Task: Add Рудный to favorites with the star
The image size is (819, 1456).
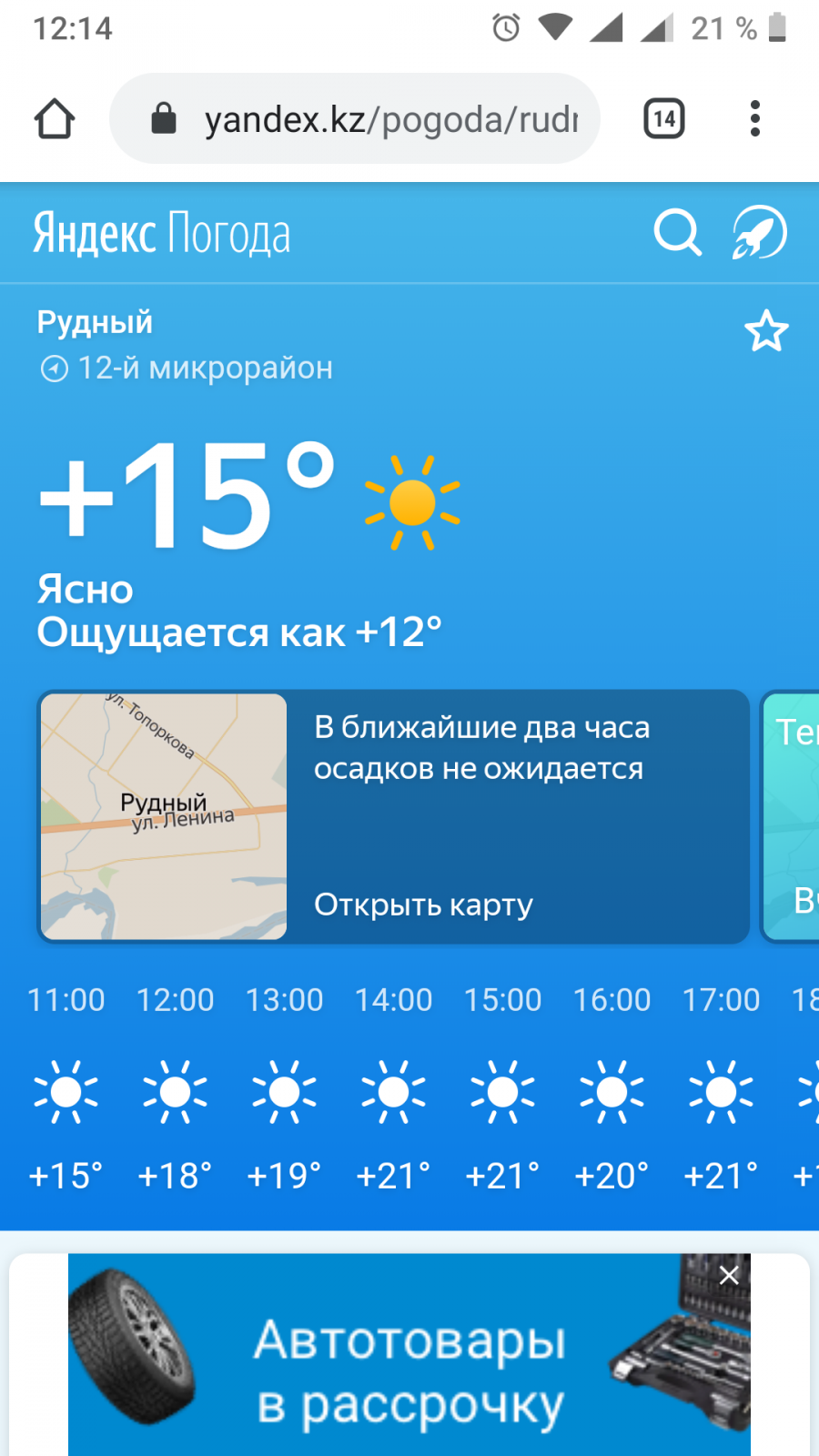Action: point(766,331)
